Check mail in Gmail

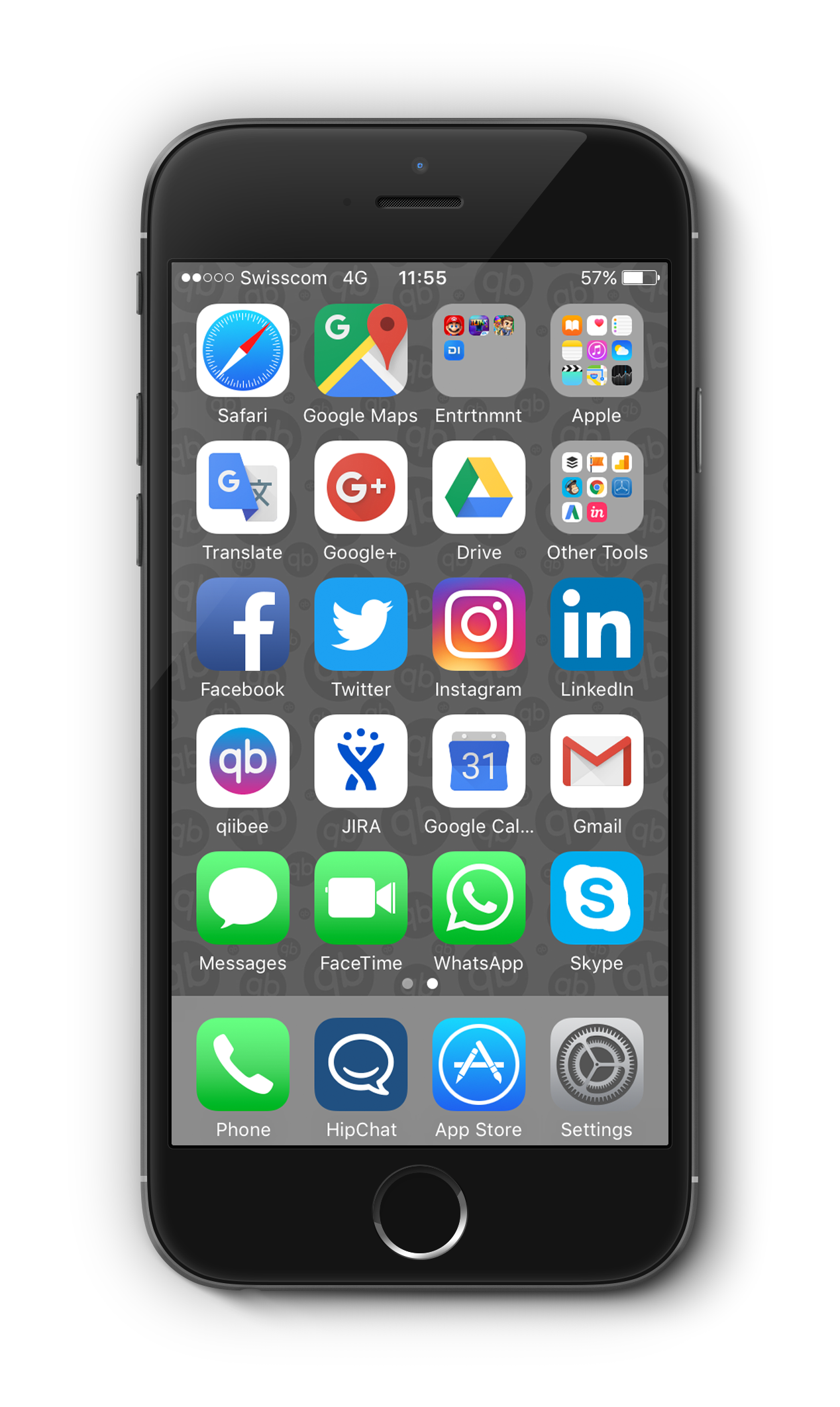[596, 761]
